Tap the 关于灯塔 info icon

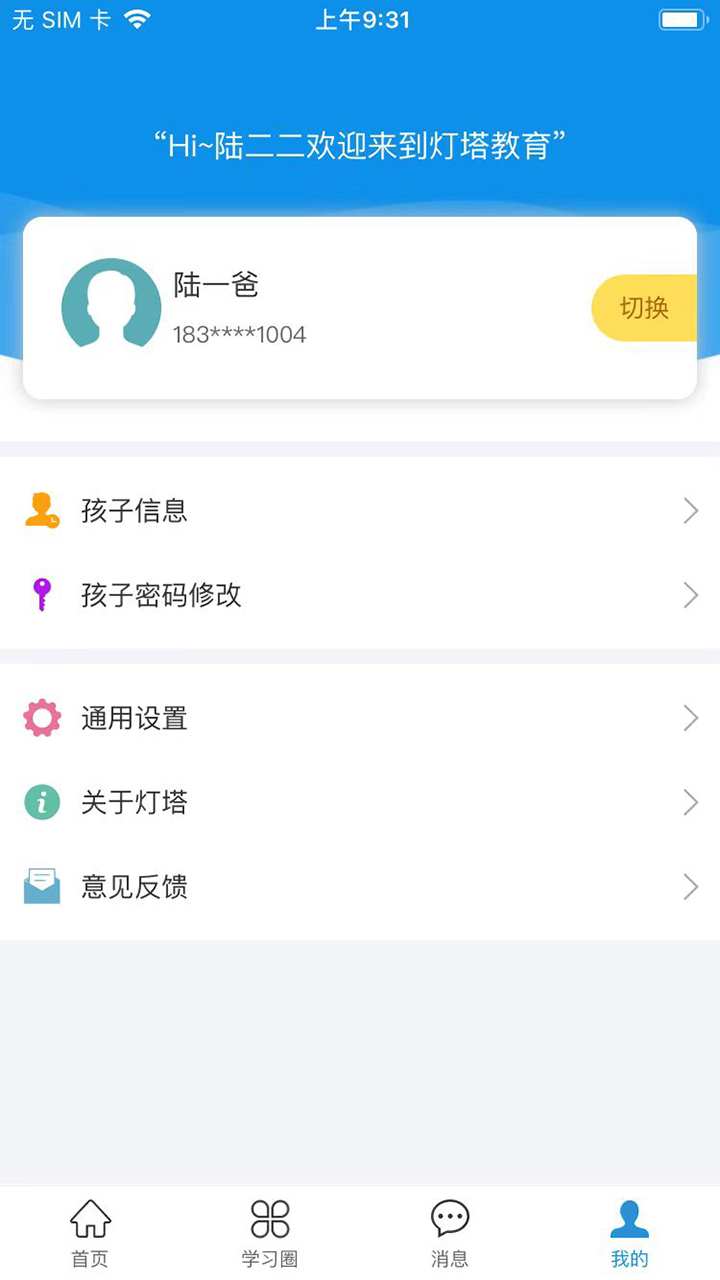41,802
